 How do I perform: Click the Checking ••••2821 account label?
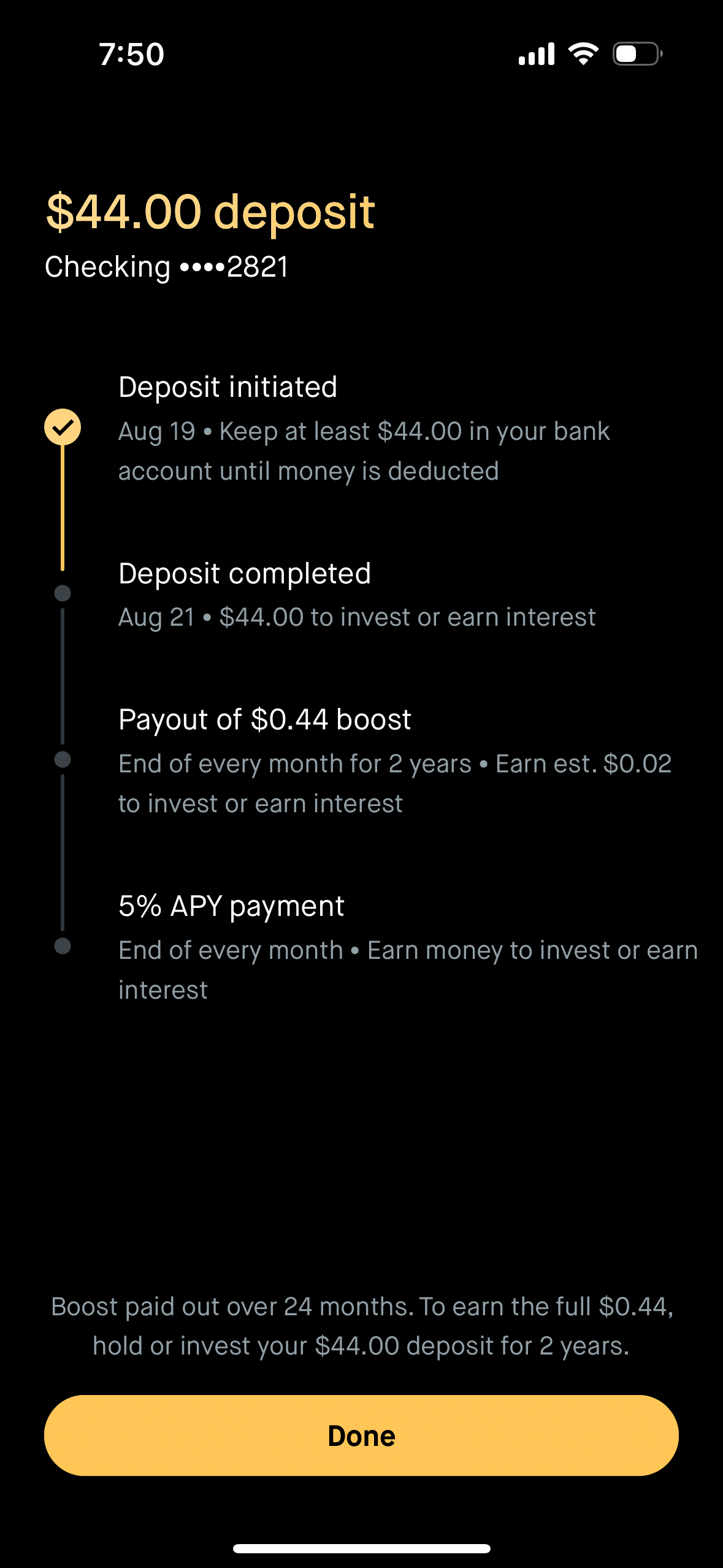(166, 267)
